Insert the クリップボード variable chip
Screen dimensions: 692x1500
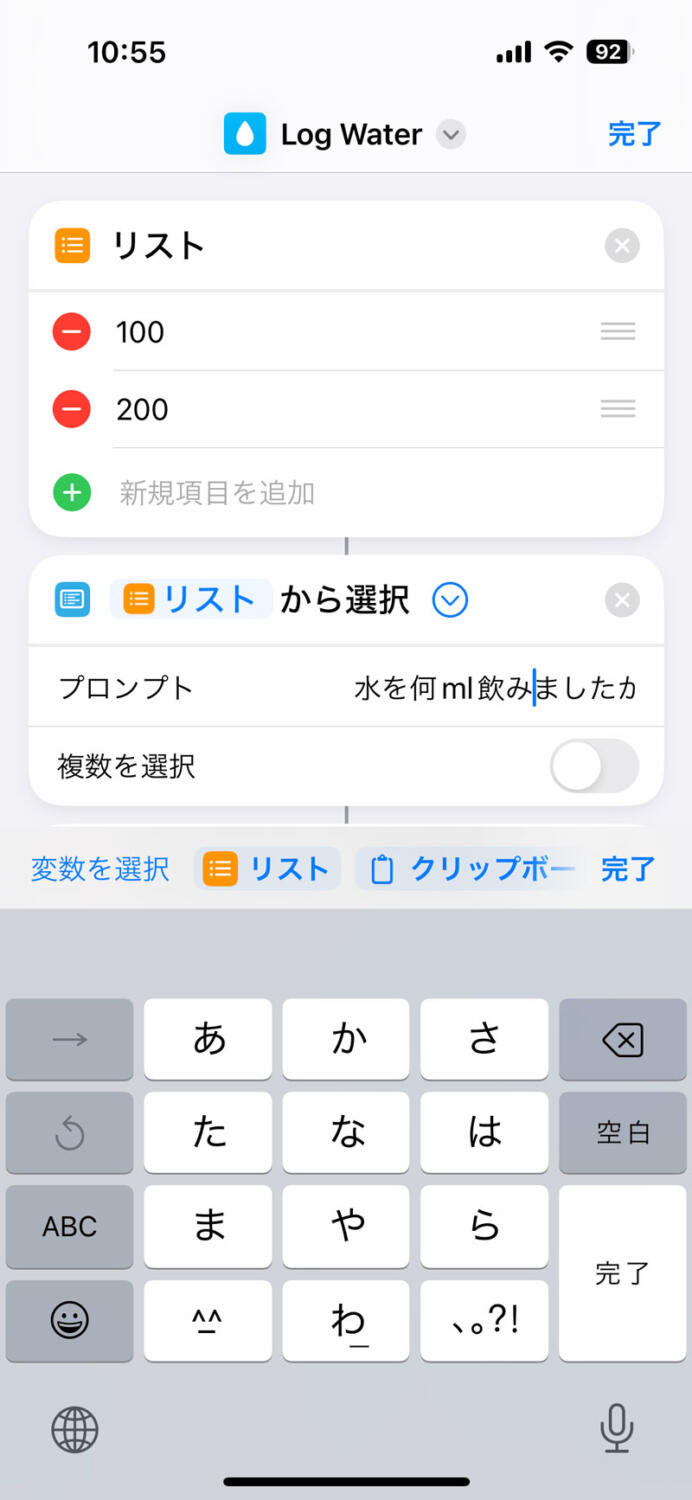[x=466, y=869]
